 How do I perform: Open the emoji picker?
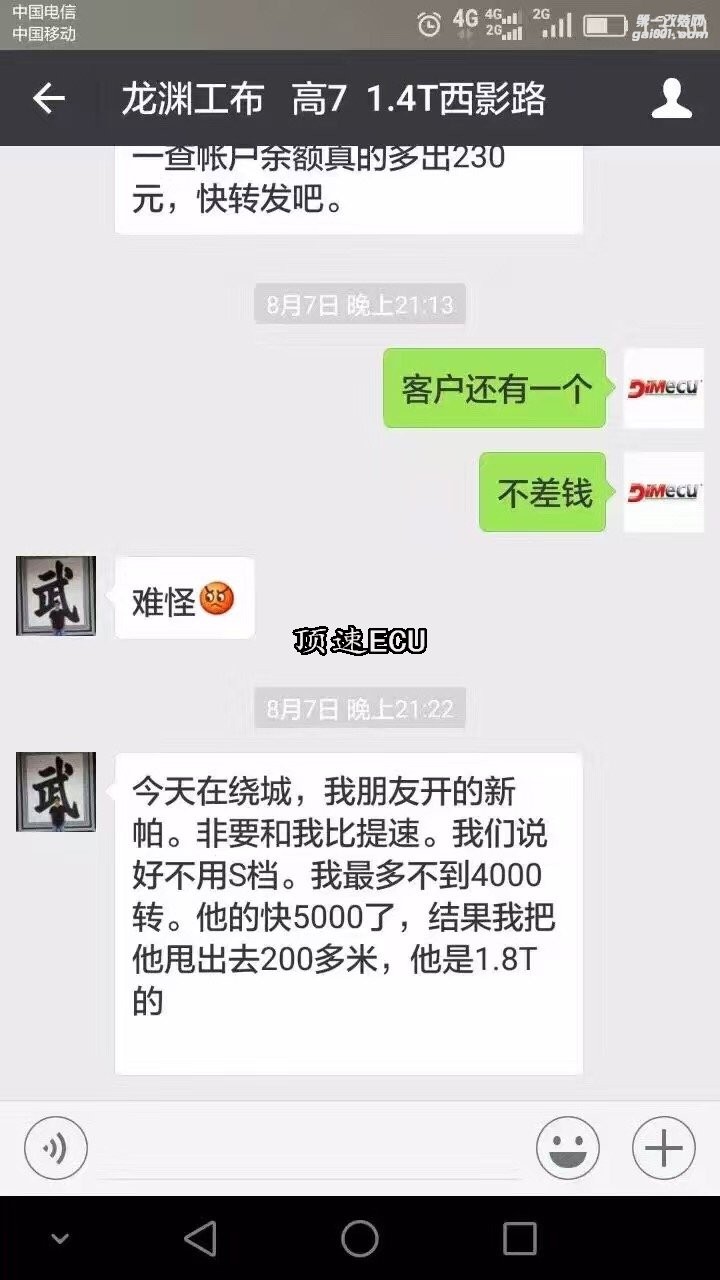(567, 1148)
